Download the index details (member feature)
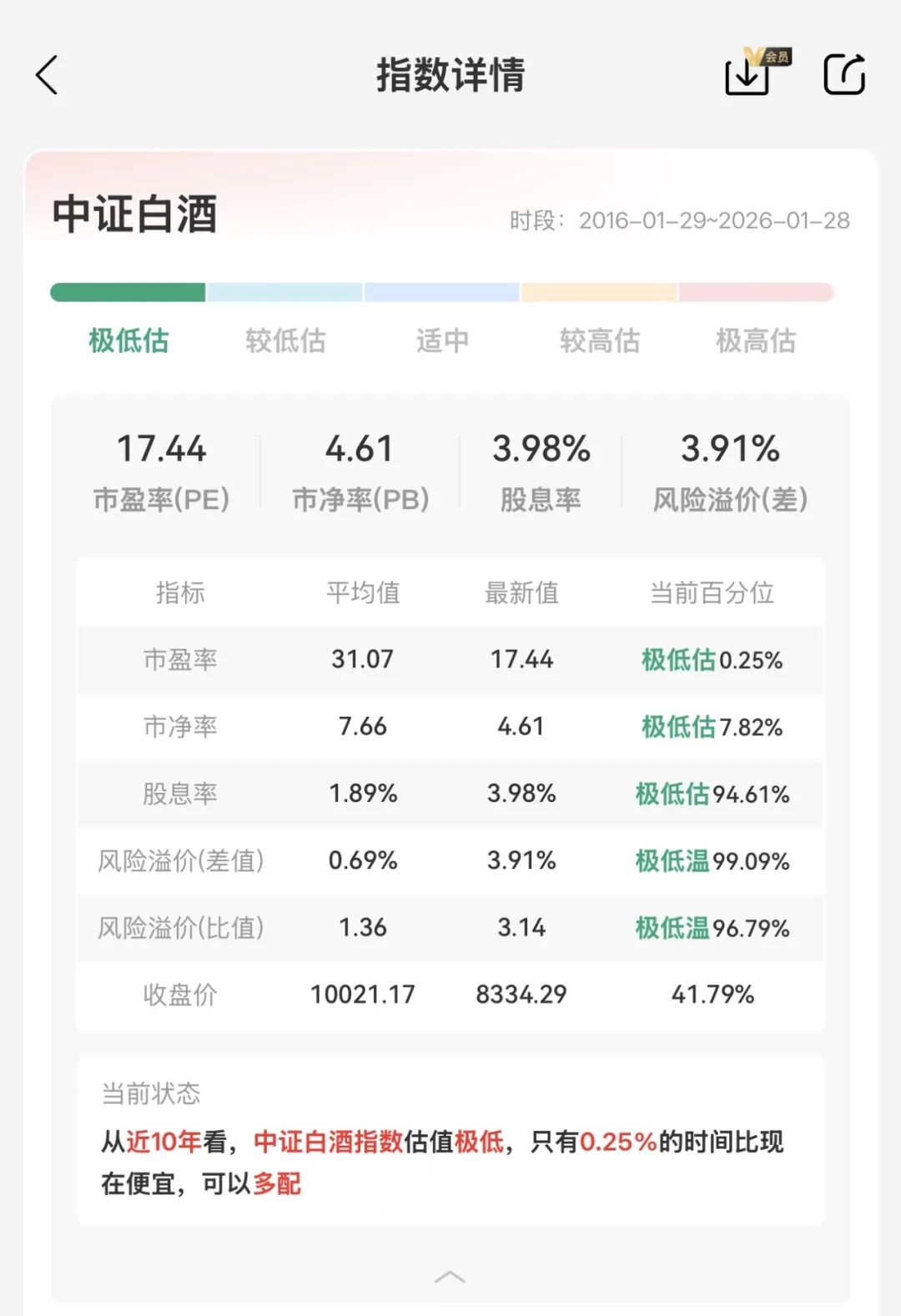Screen dimensions: 901x1316 pyautogui.click(x=748, y=75)
